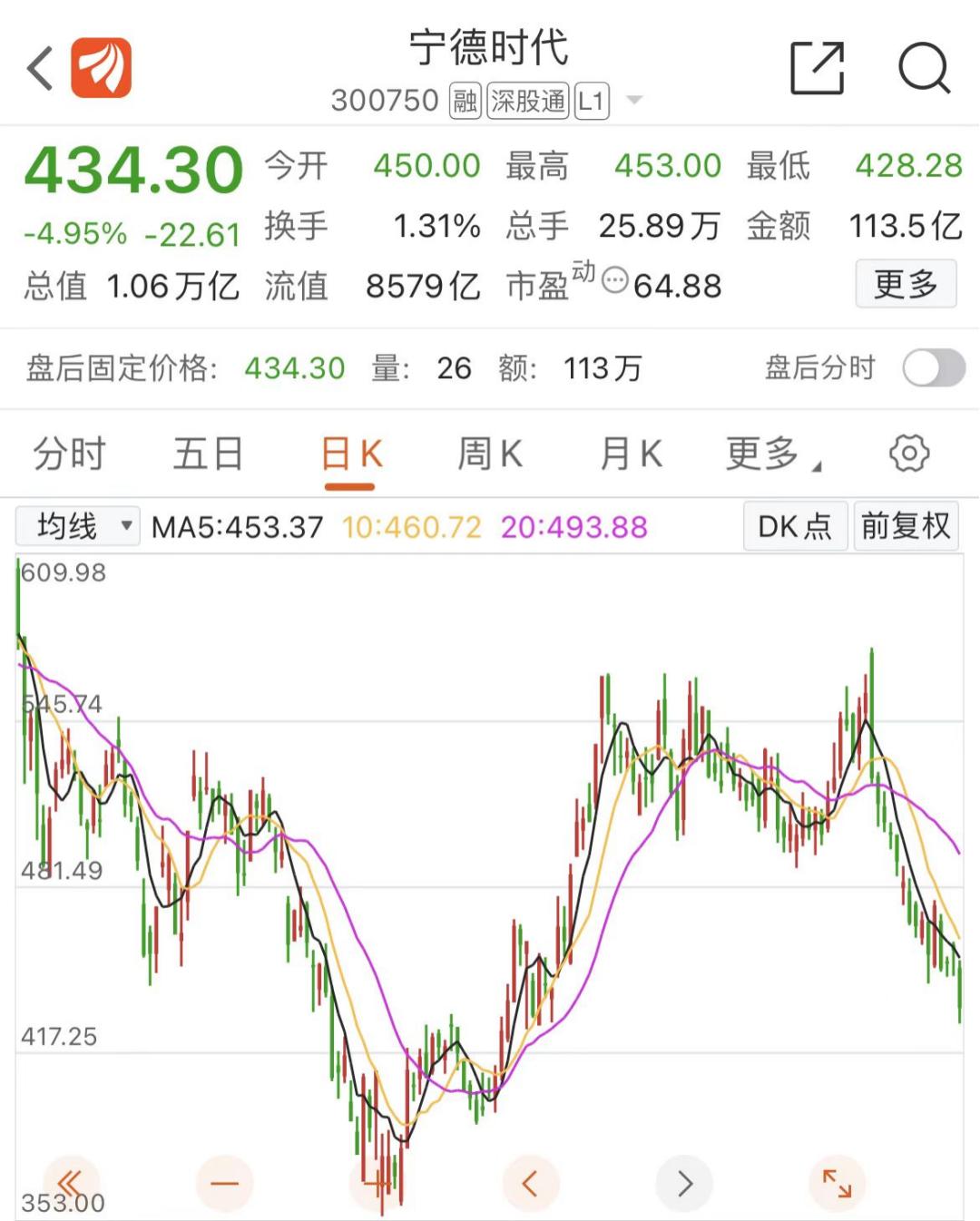Switch to the 分时 tab
Screen dimensions: 980x1221
tap(70, 454)
